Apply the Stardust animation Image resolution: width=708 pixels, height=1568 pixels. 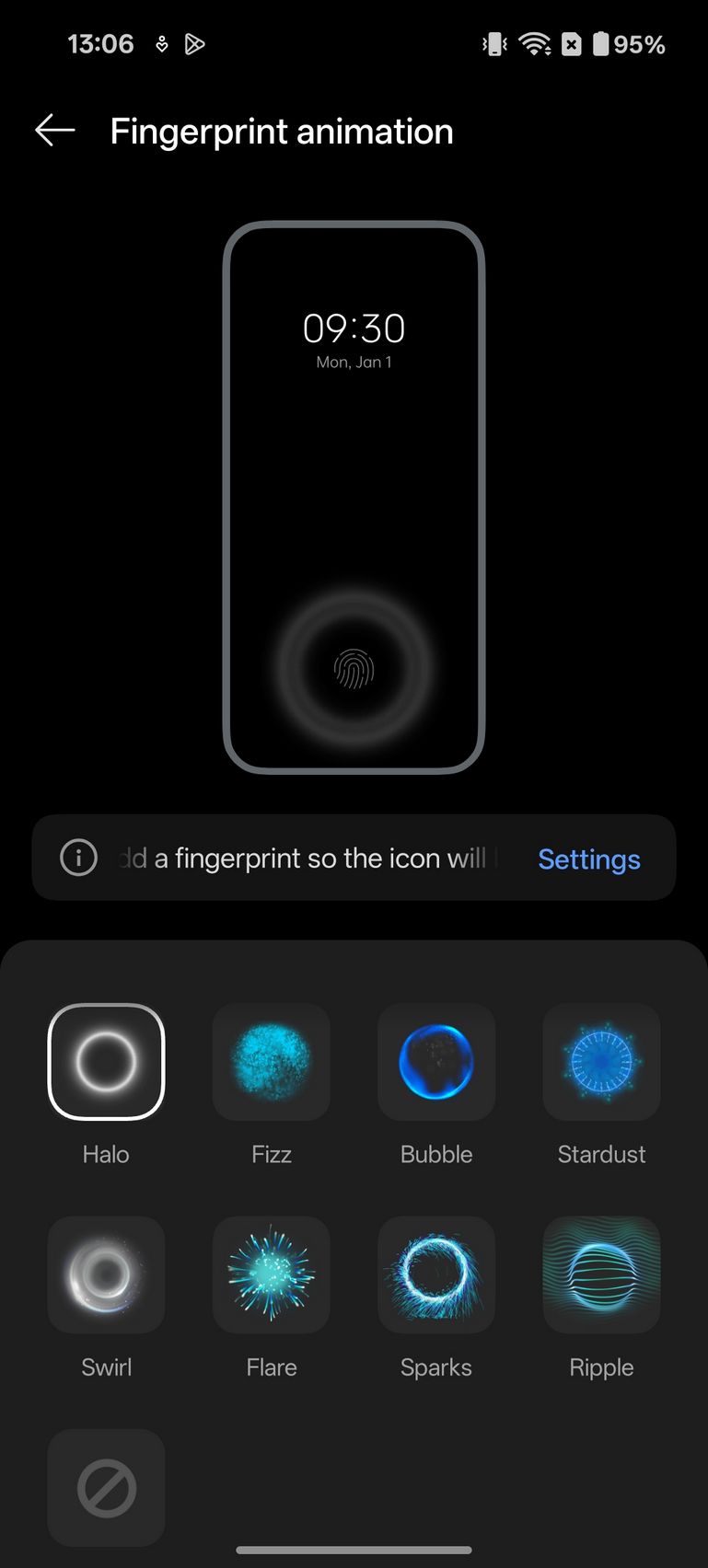point(602,1062)
